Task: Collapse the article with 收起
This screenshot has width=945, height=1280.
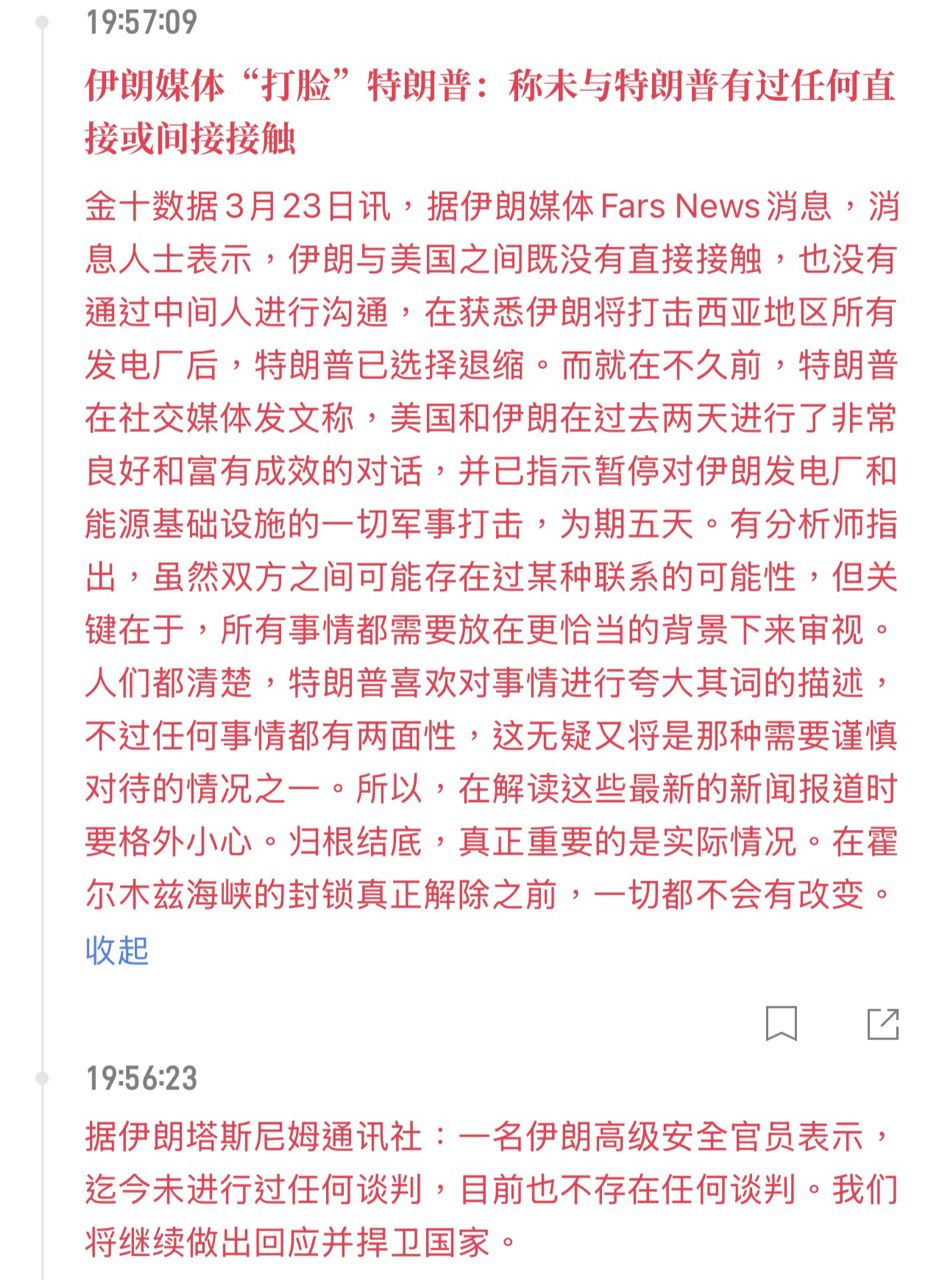Action: pyautogui.click(x=117, y=950)
